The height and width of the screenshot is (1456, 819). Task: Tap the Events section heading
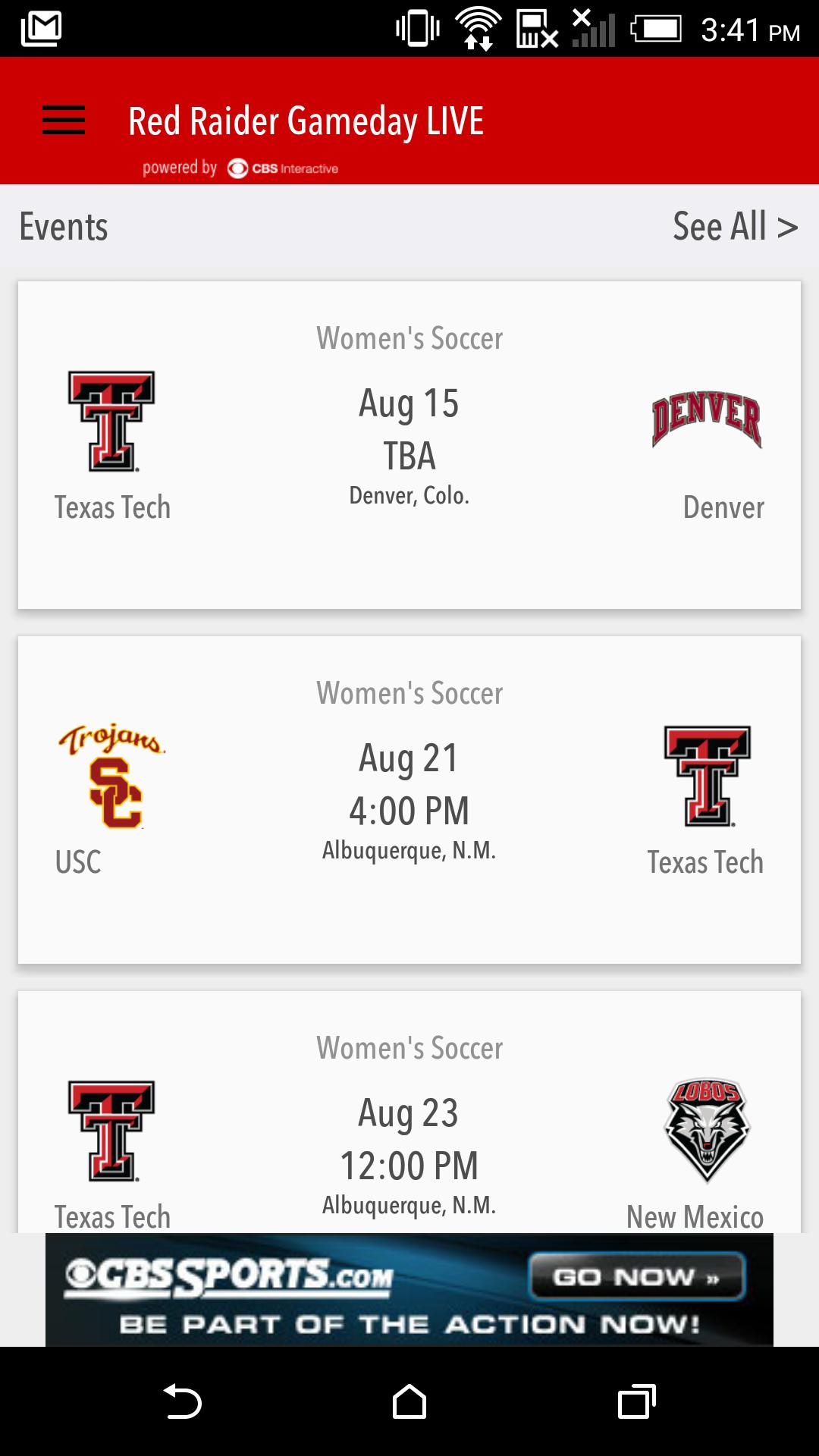63,226
